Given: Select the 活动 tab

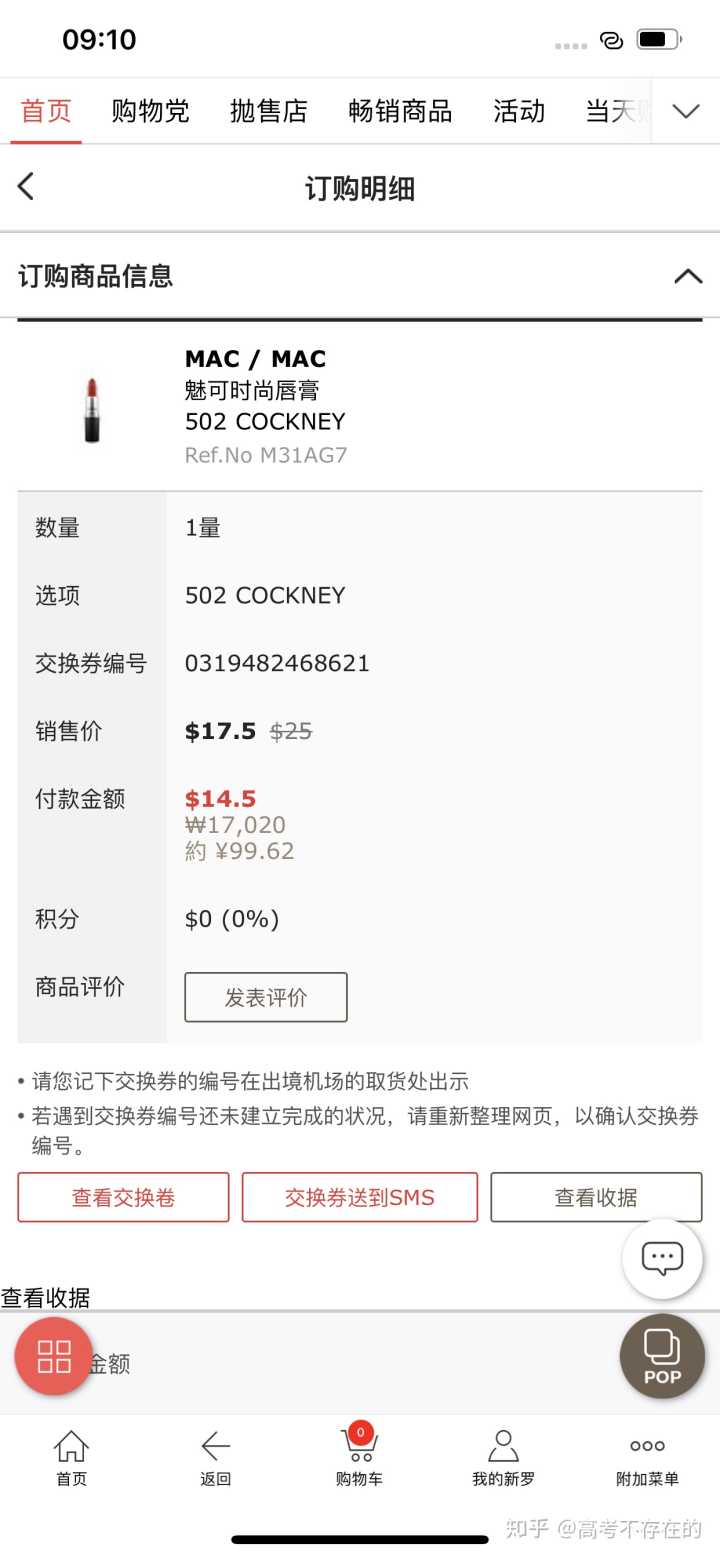Looking at the screenshot, I should pyautogui.click(x=519, y=111).
